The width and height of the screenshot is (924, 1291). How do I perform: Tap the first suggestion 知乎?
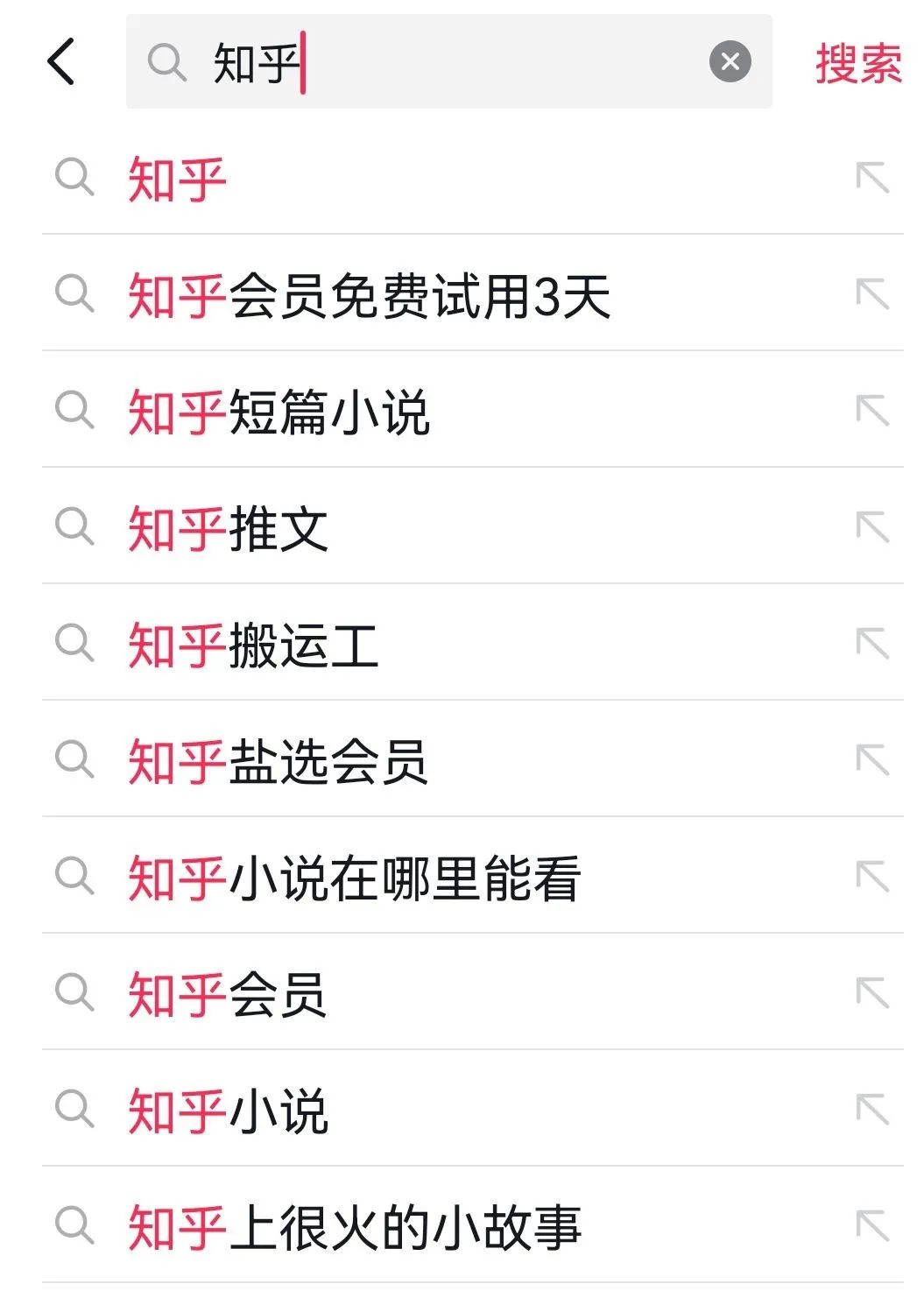coord(177,179)
